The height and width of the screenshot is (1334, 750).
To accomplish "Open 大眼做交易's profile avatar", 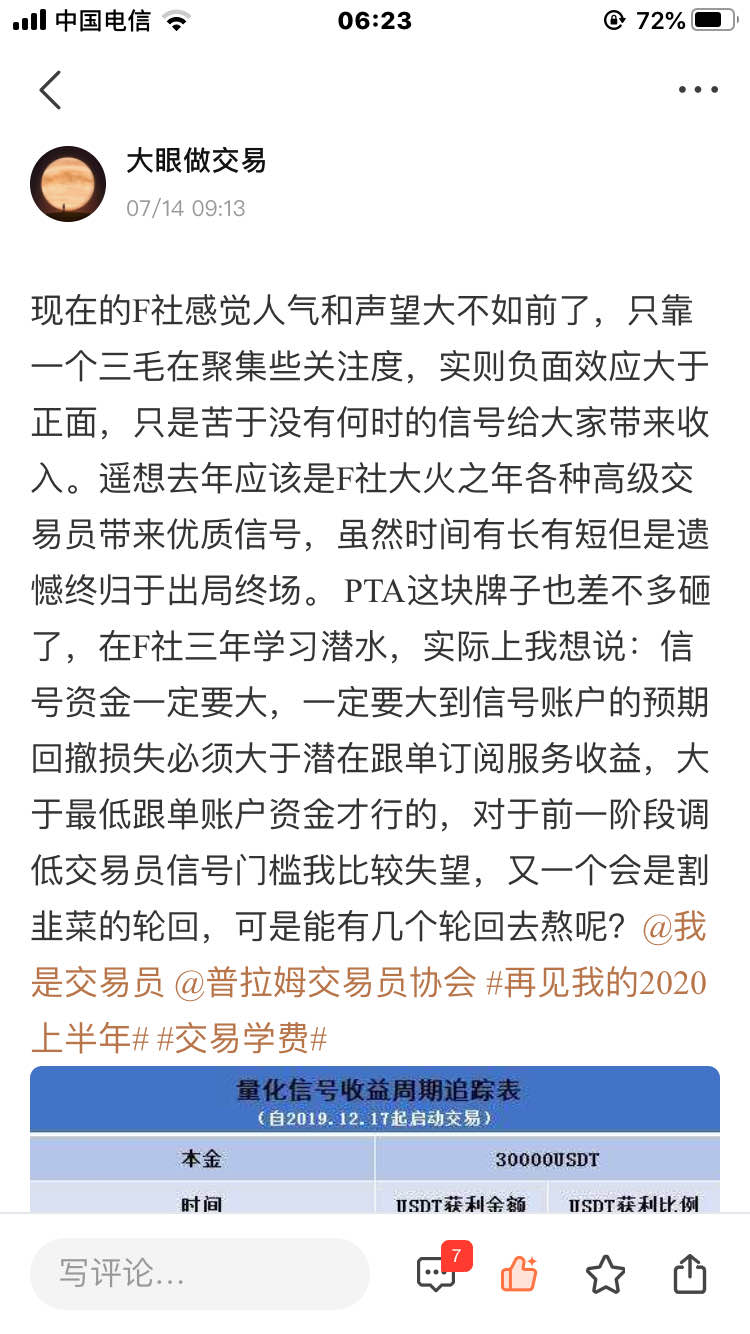I will coord(68,183).
